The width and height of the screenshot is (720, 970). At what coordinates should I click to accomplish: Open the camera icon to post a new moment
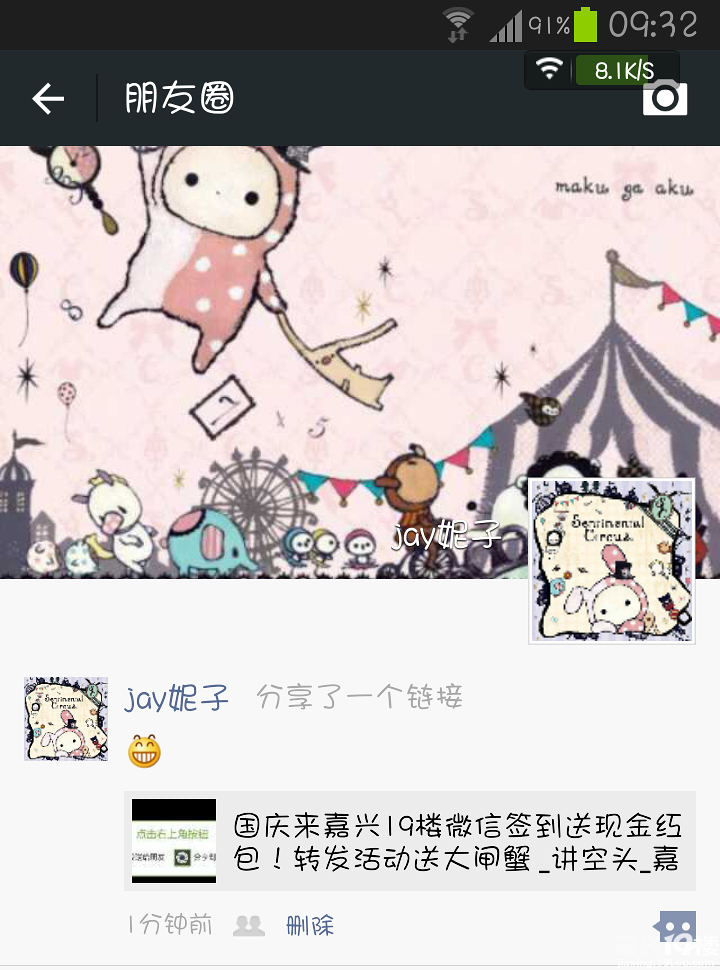pyautogui.click(x=664, y=98)
